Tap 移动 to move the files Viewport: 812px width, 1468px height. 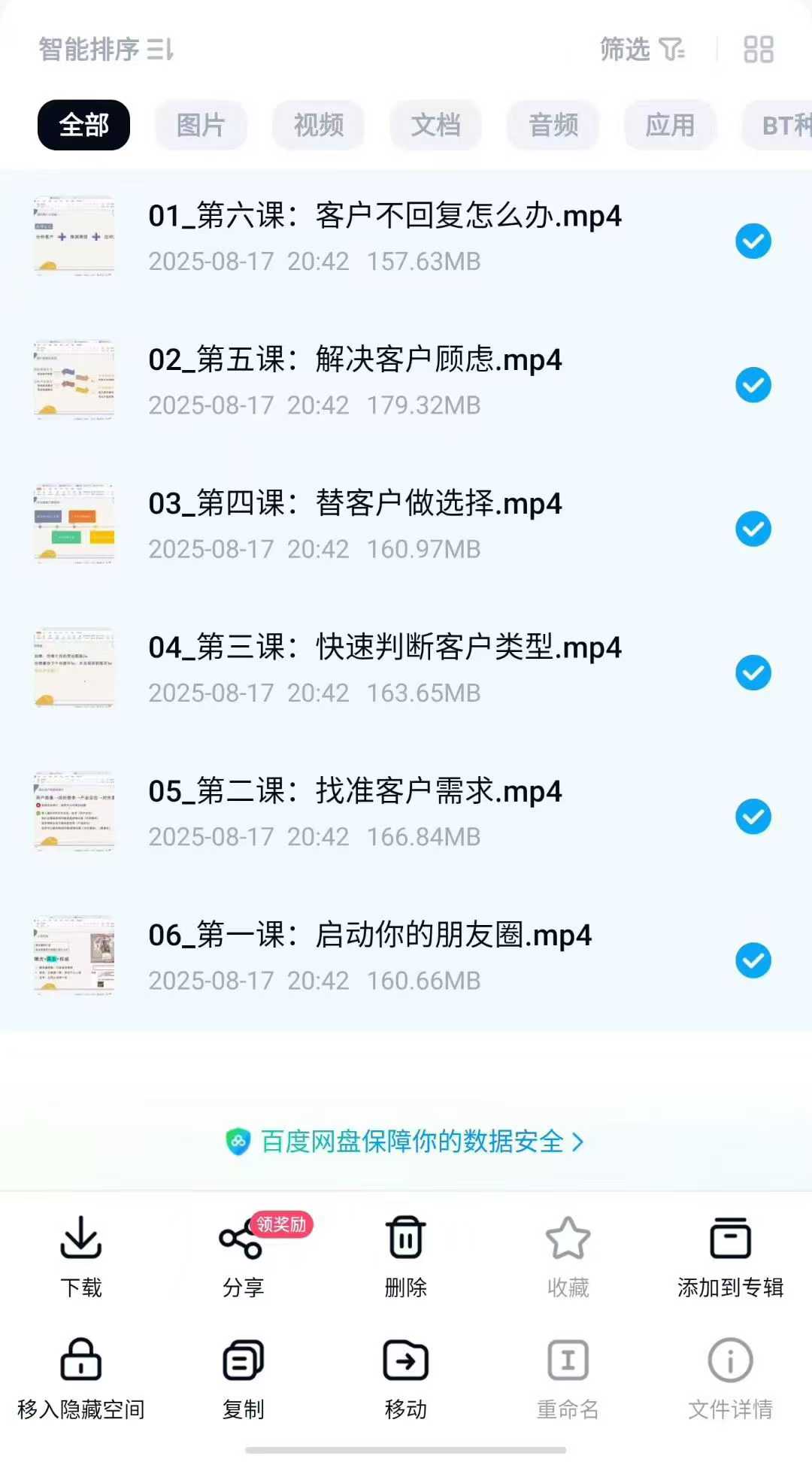tap(406, 1378)
